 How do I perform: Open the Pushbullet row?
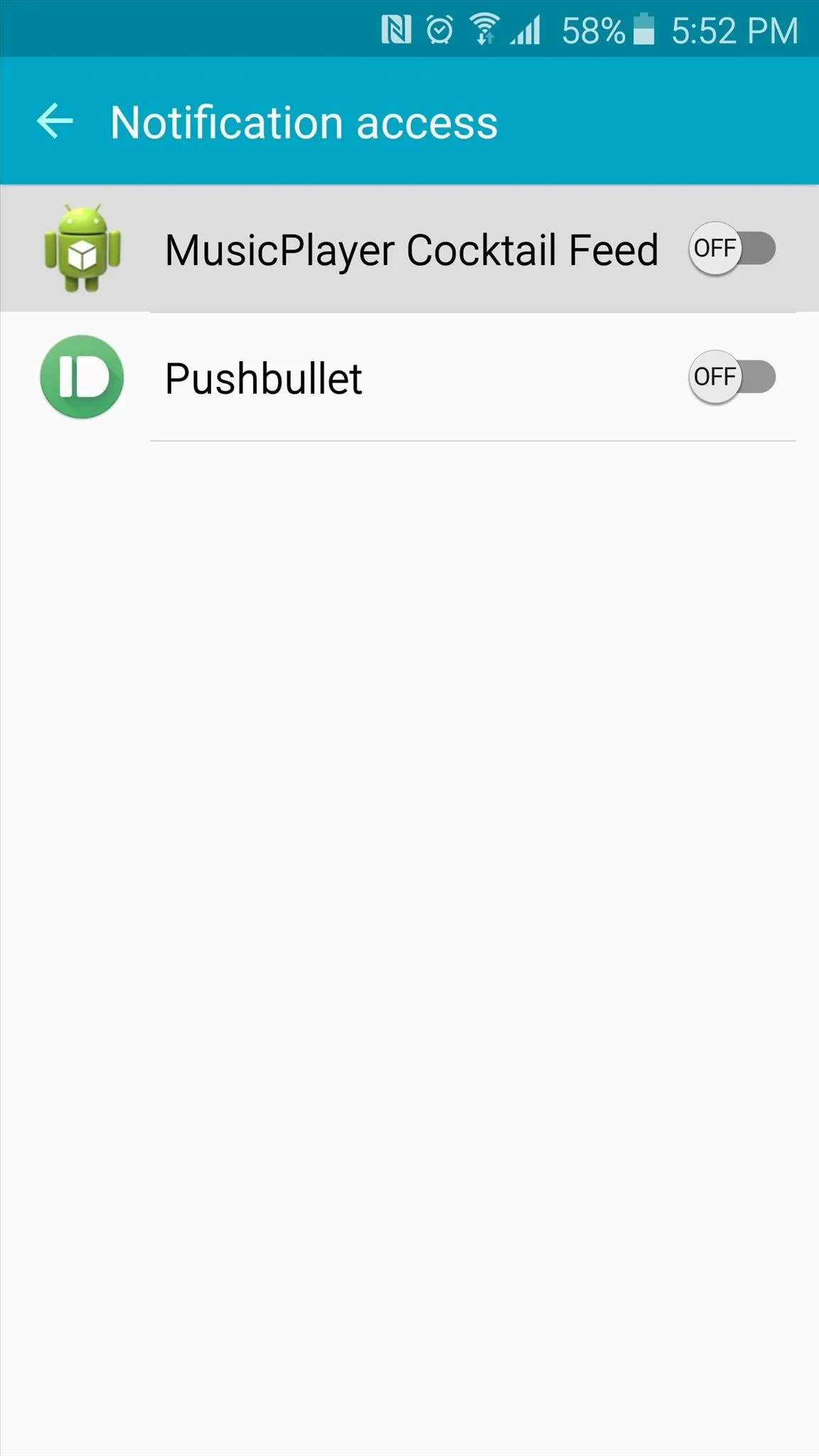tap(409, 377)
